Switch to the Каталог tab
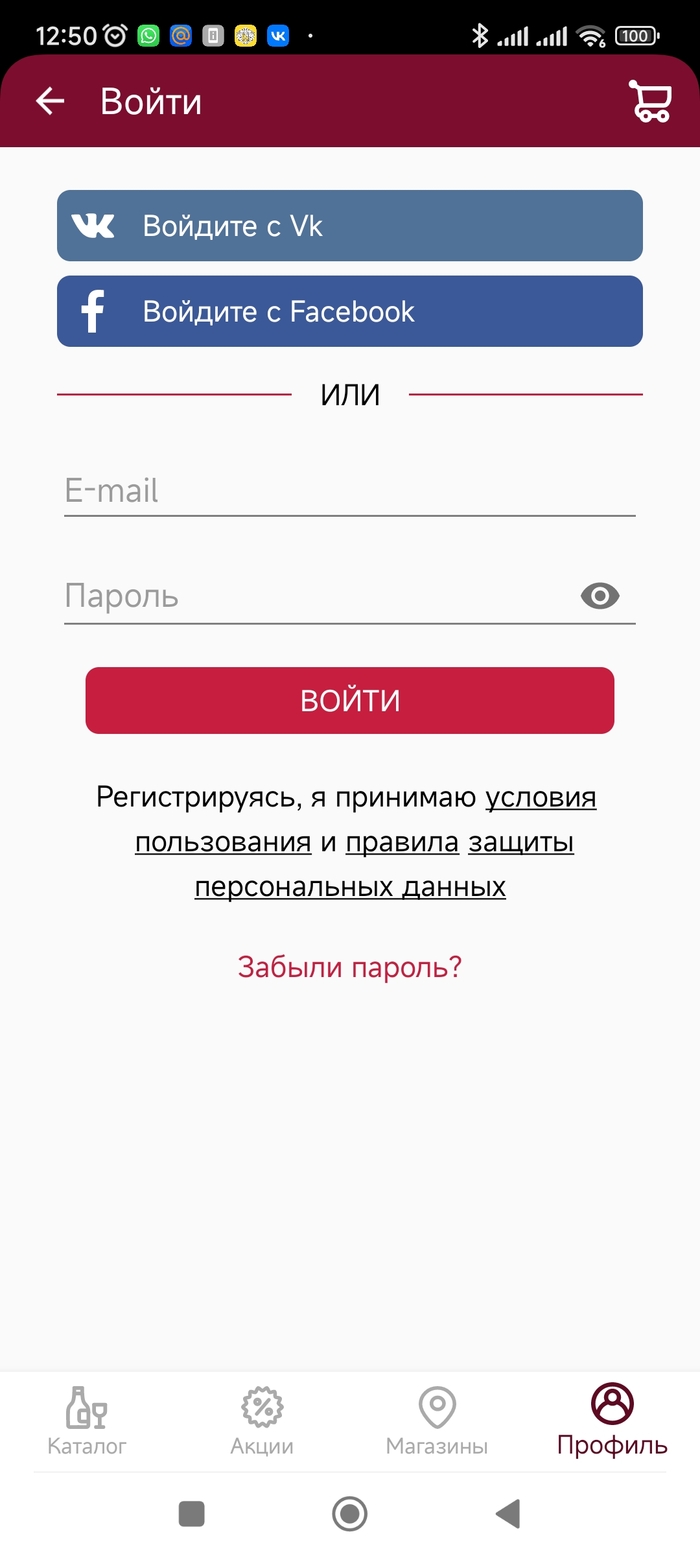This screenshot has width=700, height=1556. pyautogui.click(x=87, y=1420)
